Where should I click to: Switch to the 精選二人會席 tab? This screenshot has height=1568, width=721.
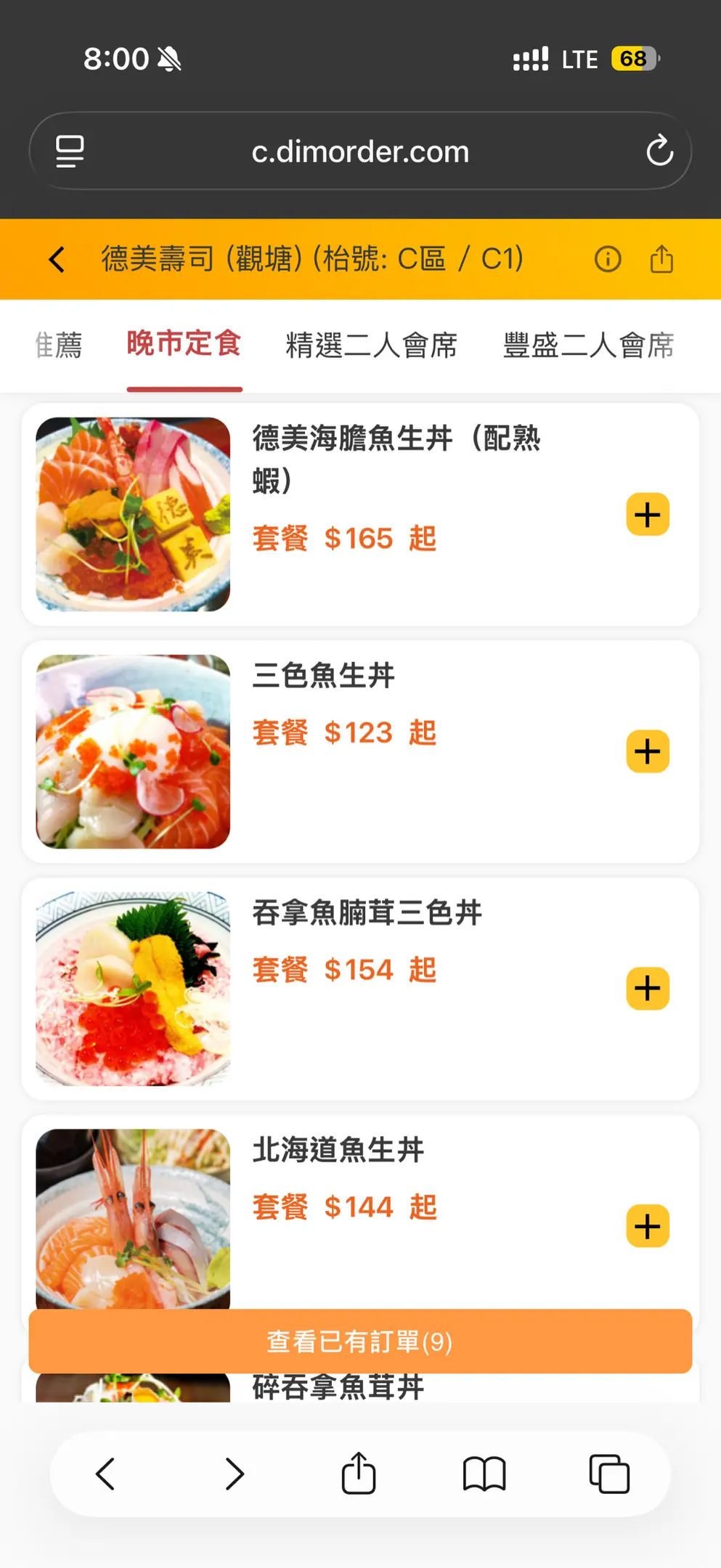tap(371, 346)
